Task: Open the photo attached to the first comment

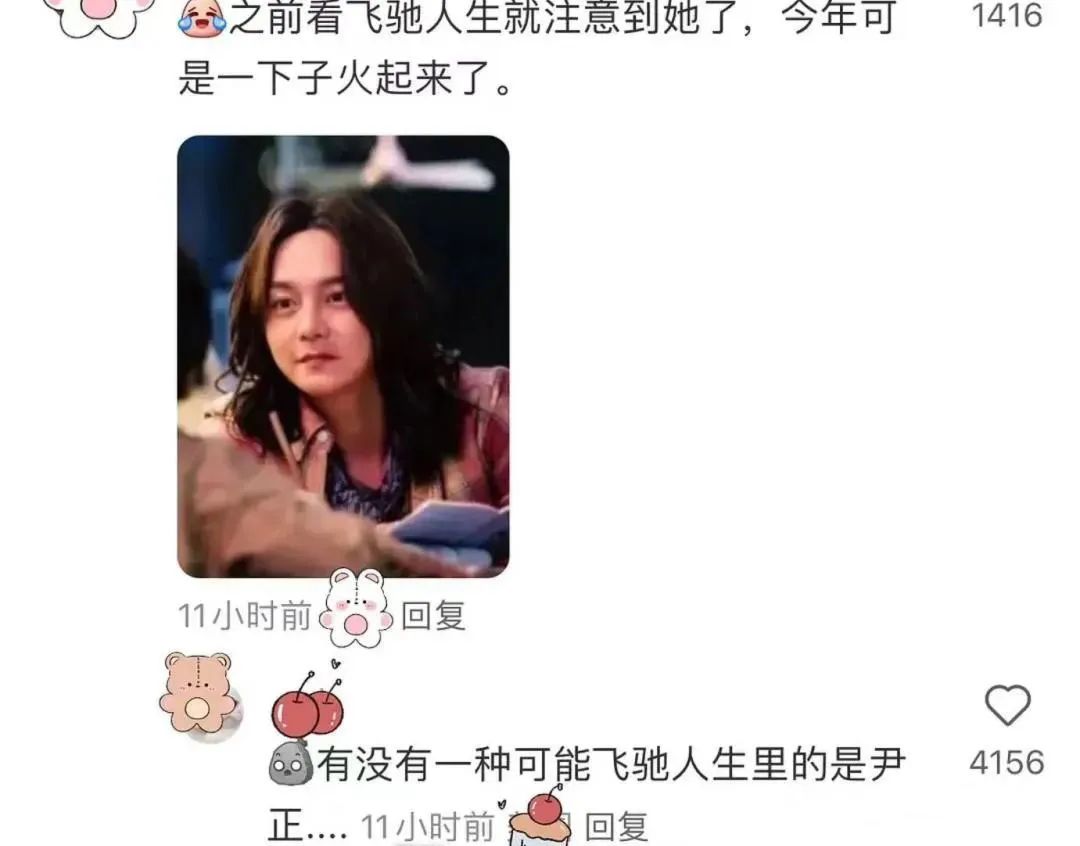Action: click(343, 356)
